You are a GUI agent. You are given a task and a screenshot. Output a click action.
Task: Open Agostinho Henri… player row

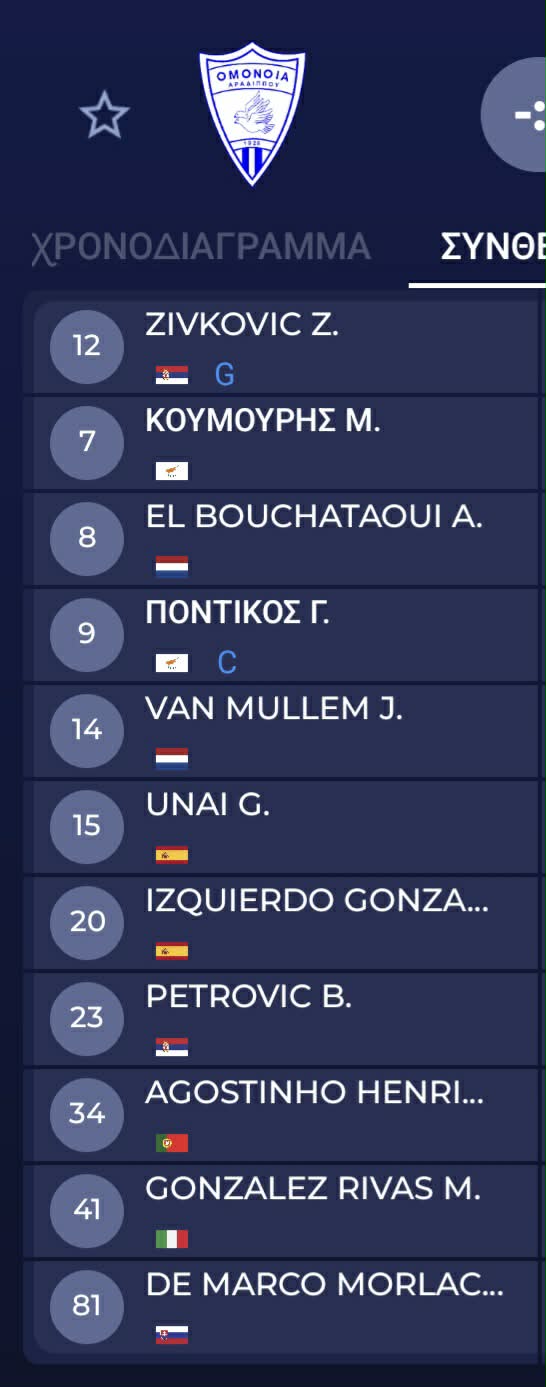click(286, 1115)
